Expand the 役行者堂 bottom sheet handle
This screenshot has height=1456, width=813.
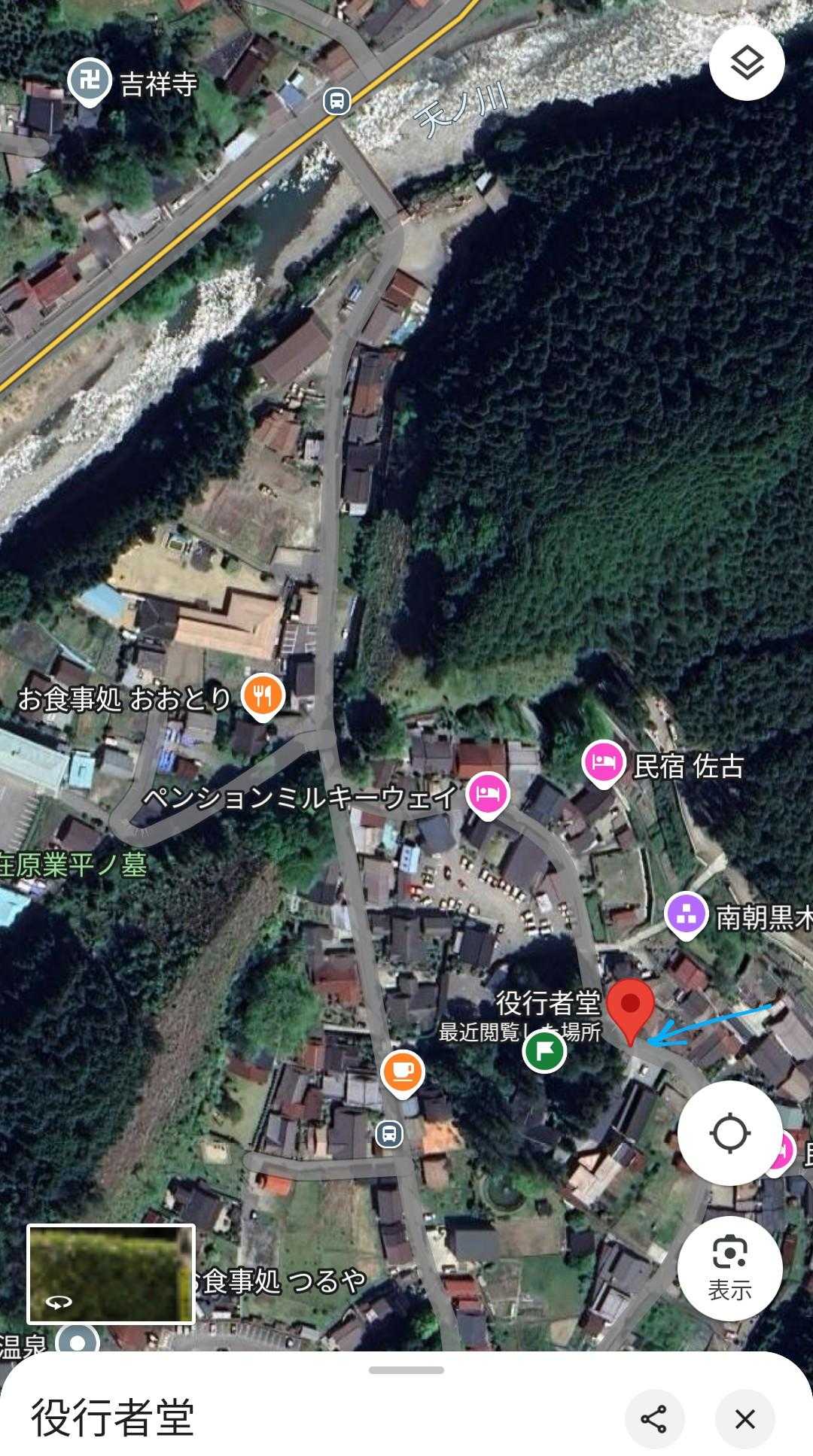(x=406, y=1370)
